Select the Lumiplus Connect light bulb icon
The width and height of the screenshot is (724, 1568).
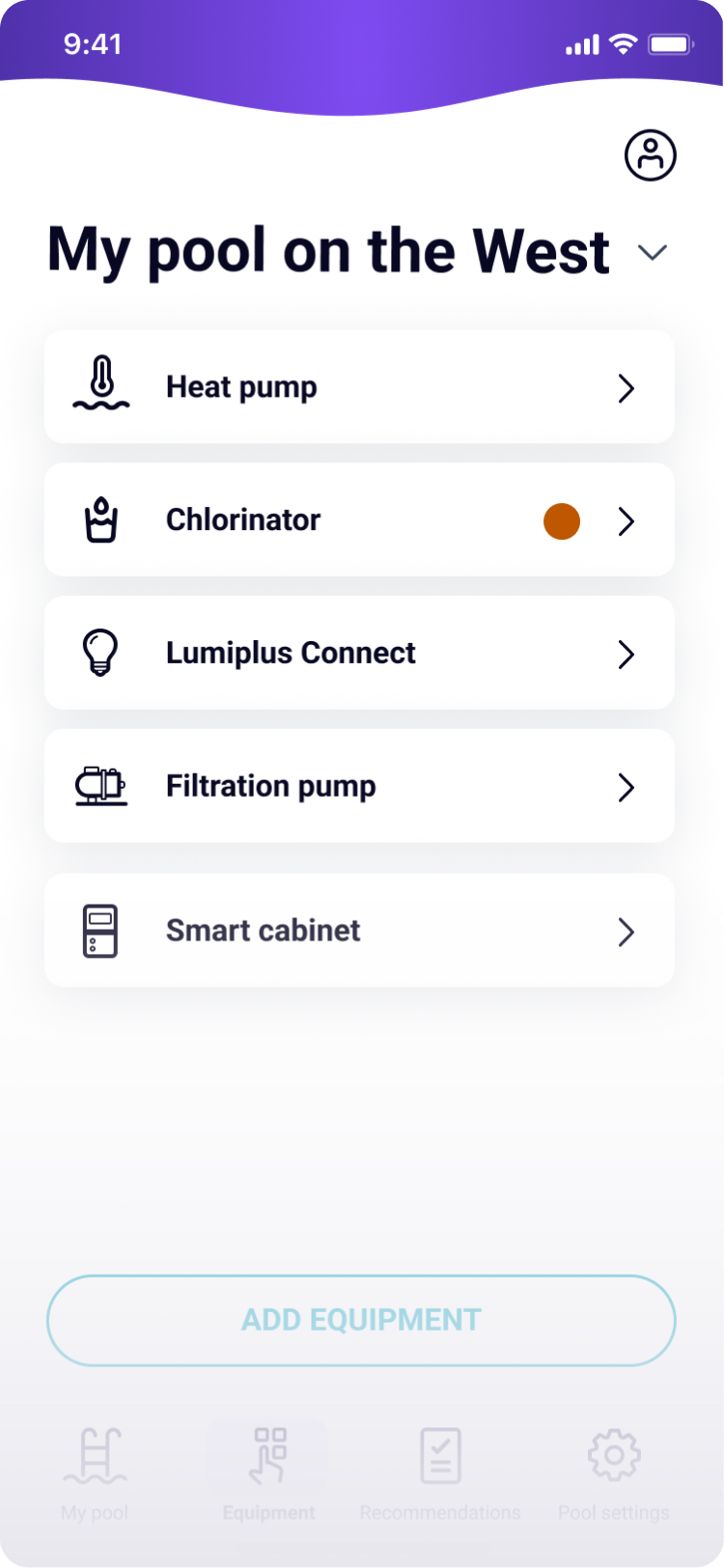(x=97, y=652)
